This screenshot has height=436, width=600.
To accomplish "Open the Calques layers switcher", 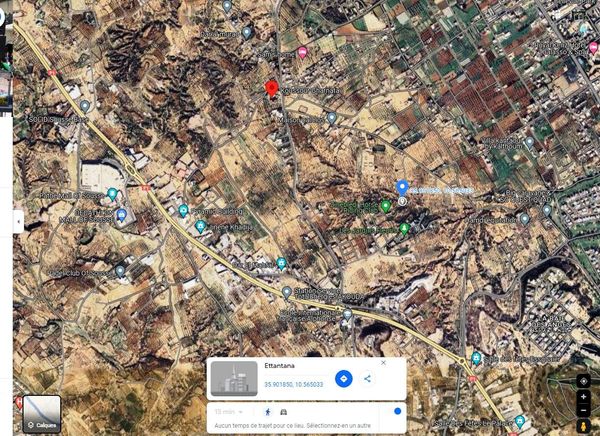I will point(41,414).
